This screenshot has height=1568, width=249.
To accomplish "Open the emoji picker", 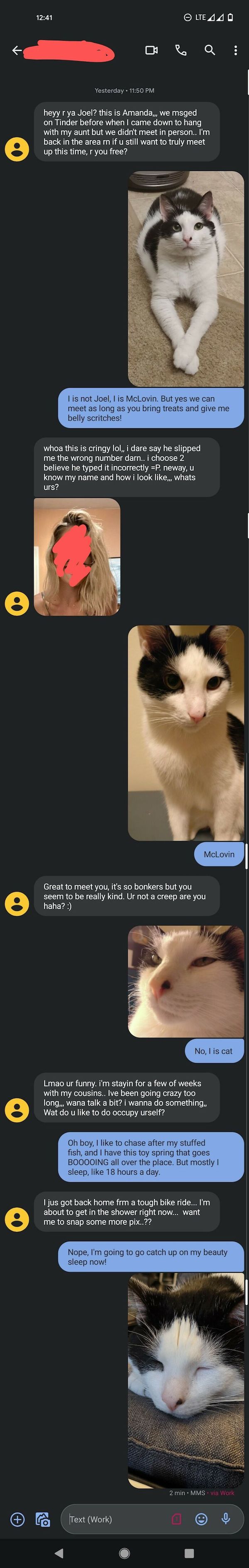I will click(201, 1519).
